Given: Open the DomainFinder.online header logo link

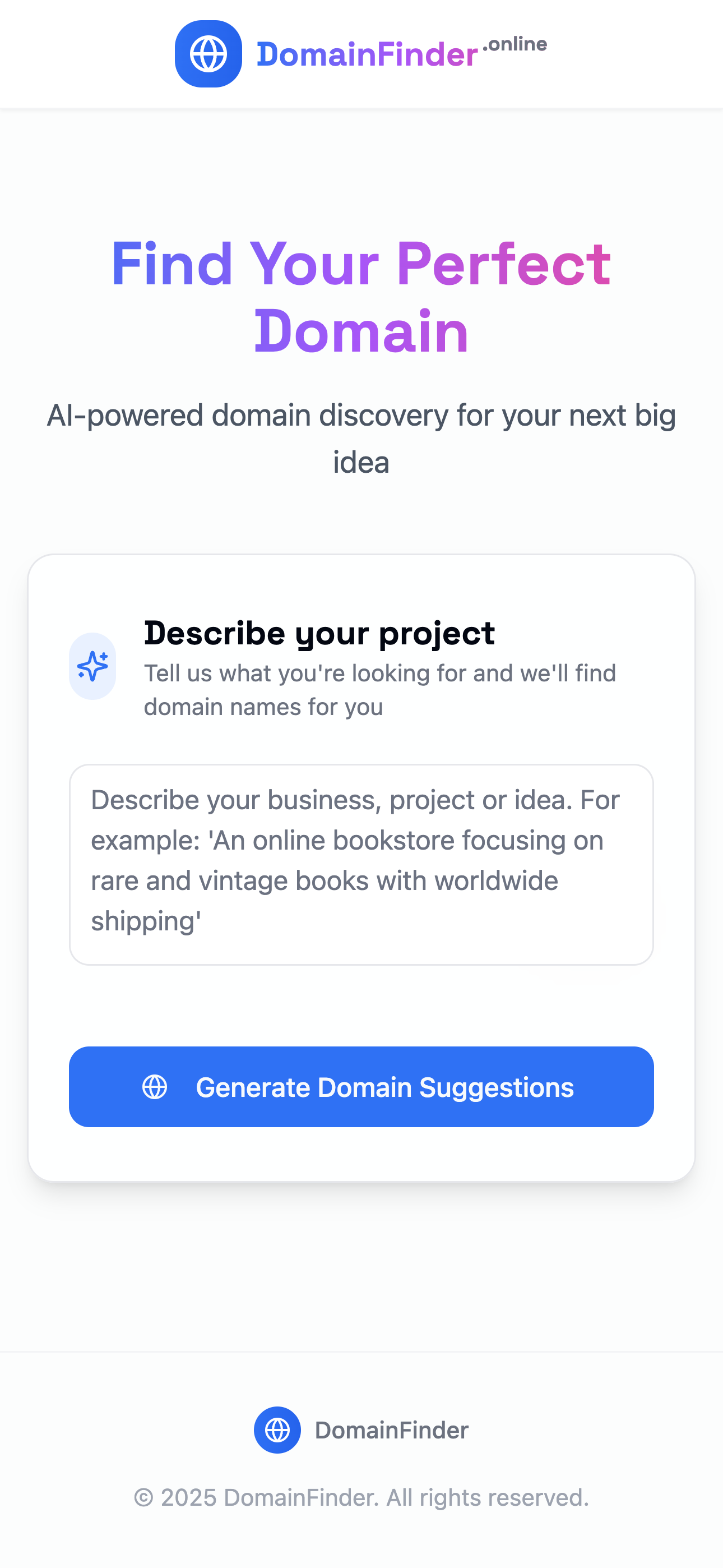Looking at the screenshot, I should tap(361, 54).
